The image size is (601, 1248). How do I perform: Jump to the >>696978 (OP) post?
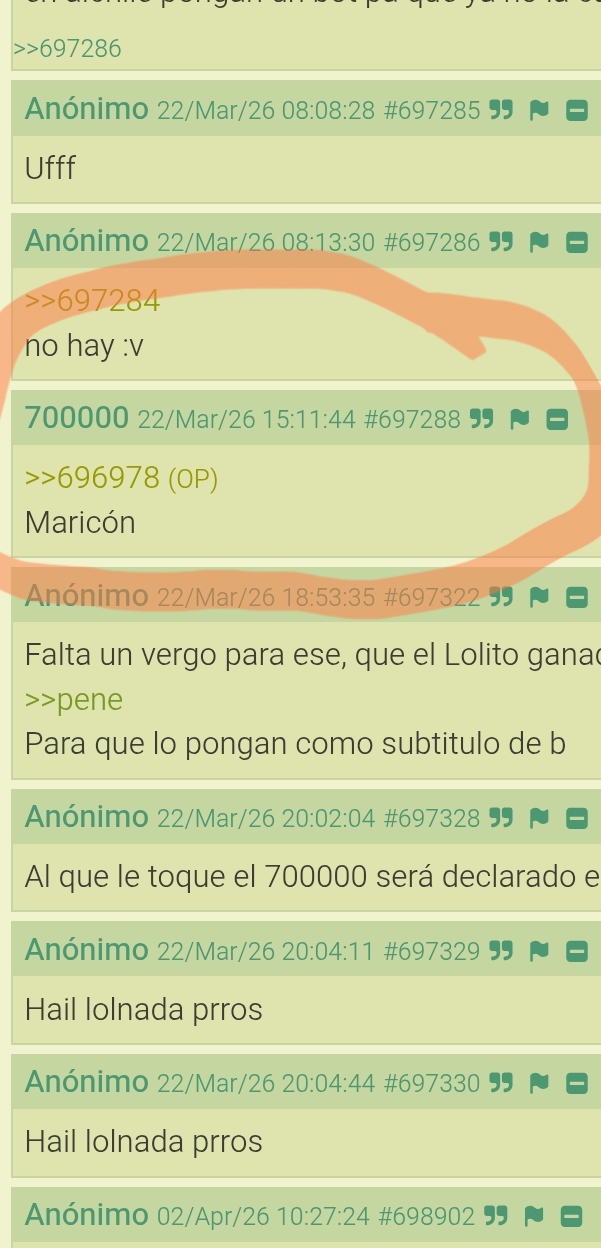[120, 478]
